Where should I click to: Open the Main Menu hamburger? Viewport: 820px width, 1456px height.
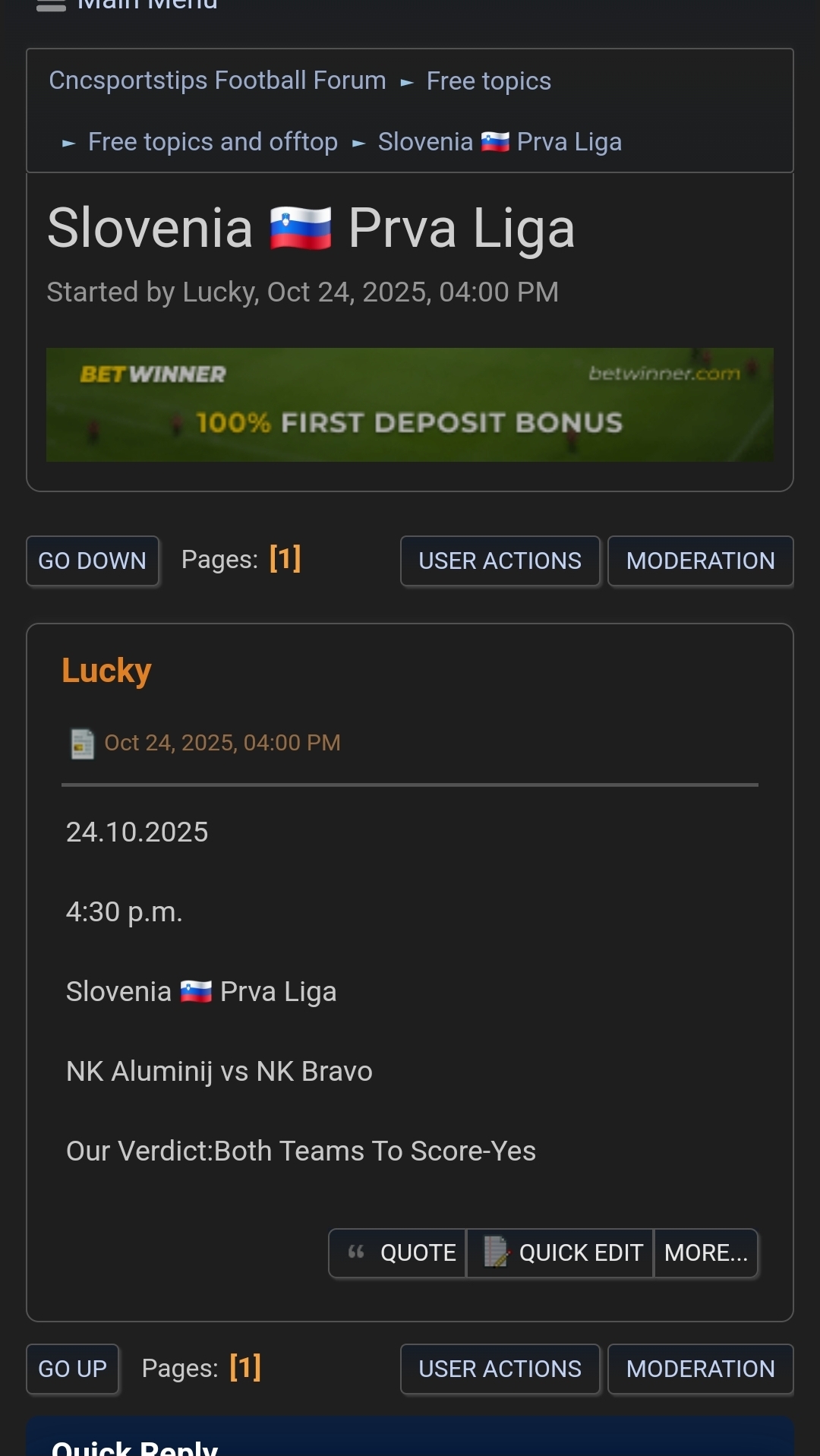52,6
